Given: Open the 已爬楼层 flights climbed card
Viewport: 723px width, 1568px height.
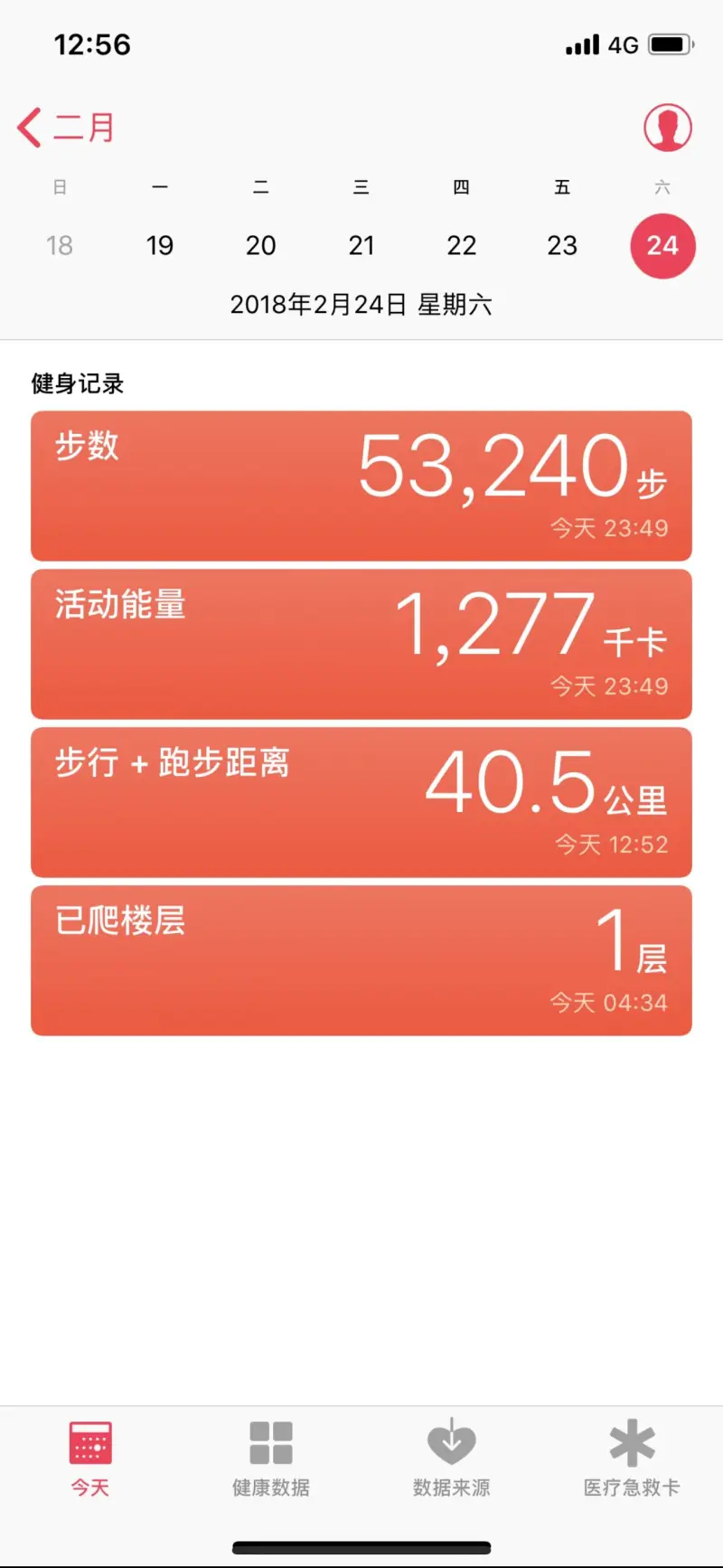Looking at the screenshot, I should pos(361,961).
